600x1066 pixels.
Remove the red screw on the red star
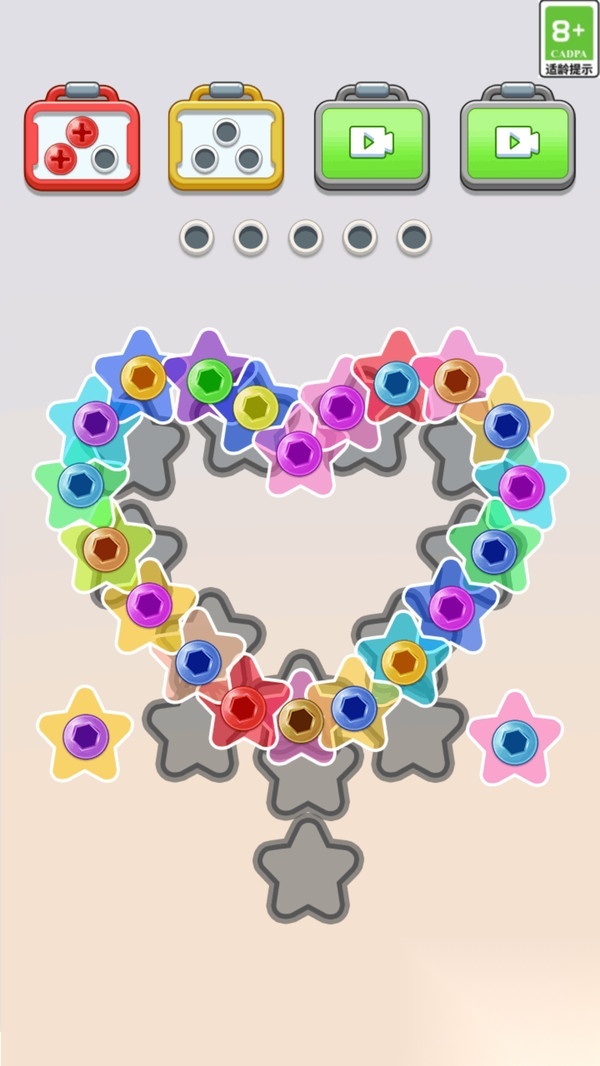(243, 707)
